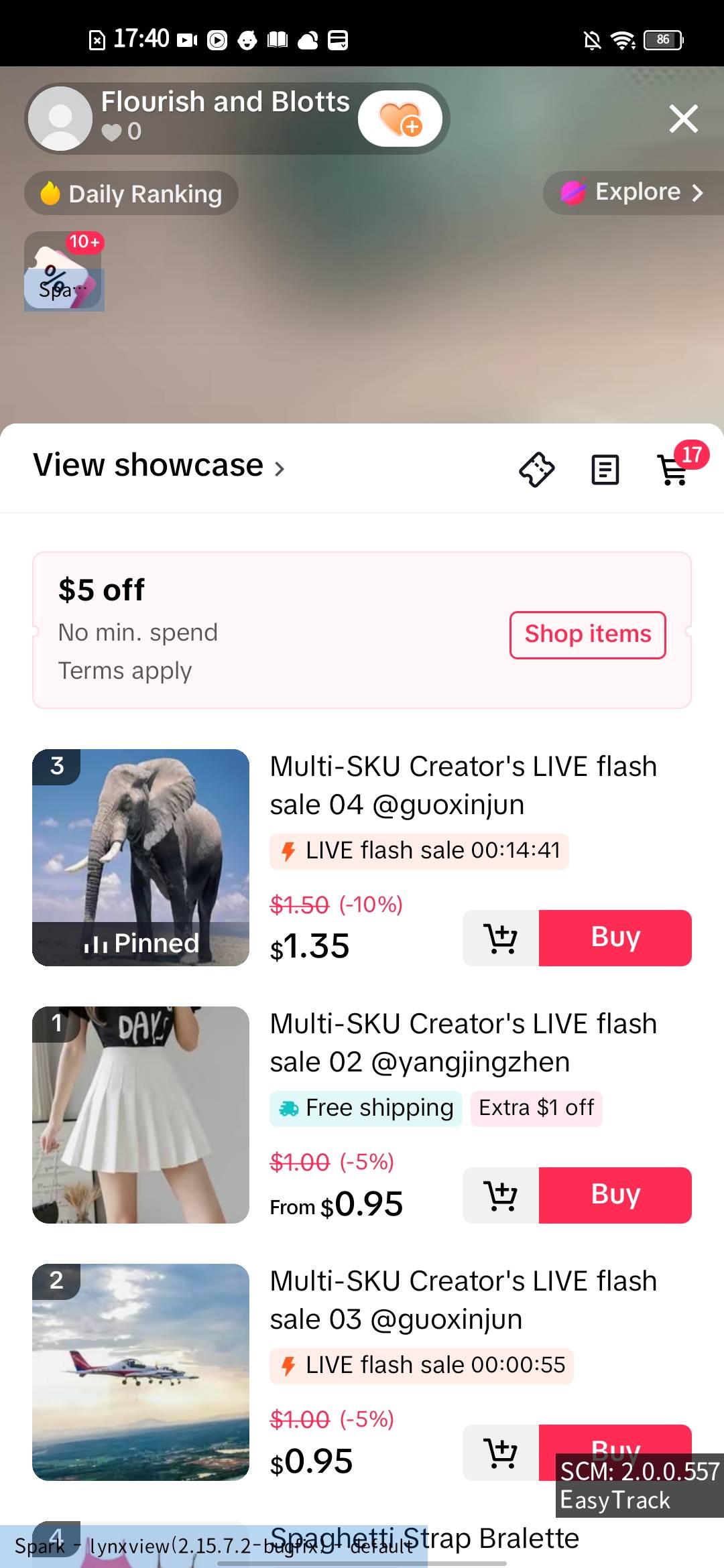Close the live stream with the X
The width and height of the screenshot is (724, 1568).
click(x=683, y=119)
